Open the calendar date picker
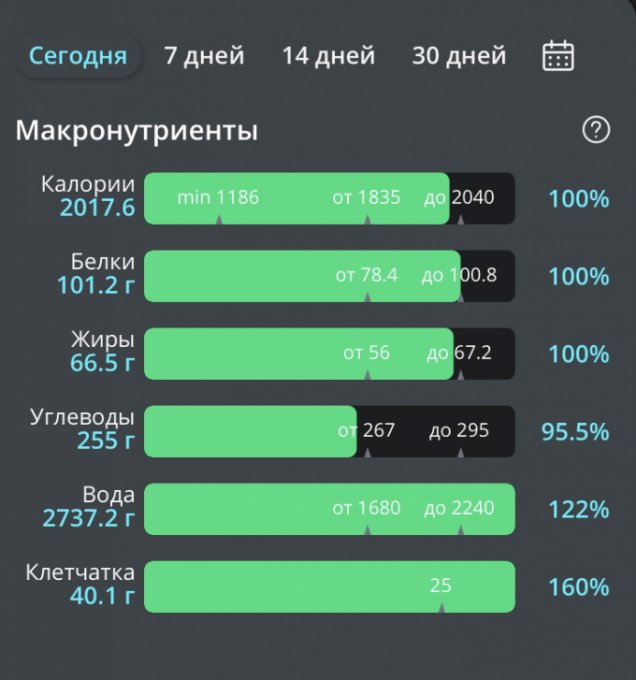This screenshot has height=680, width=636. (558, 56)
